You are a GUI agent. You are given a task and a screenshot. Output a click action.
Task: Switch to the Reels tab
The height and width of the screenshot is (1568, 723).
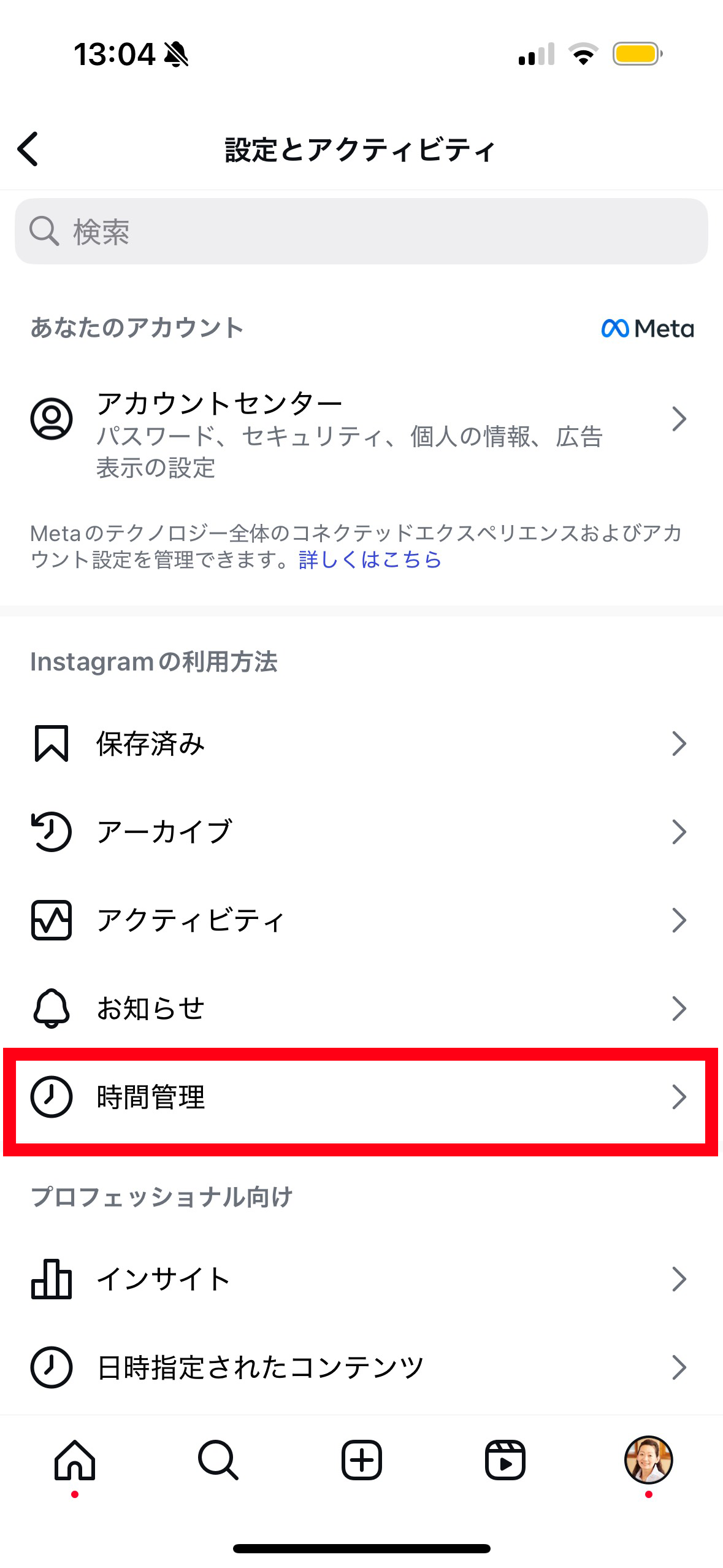tap(505, 1460)
